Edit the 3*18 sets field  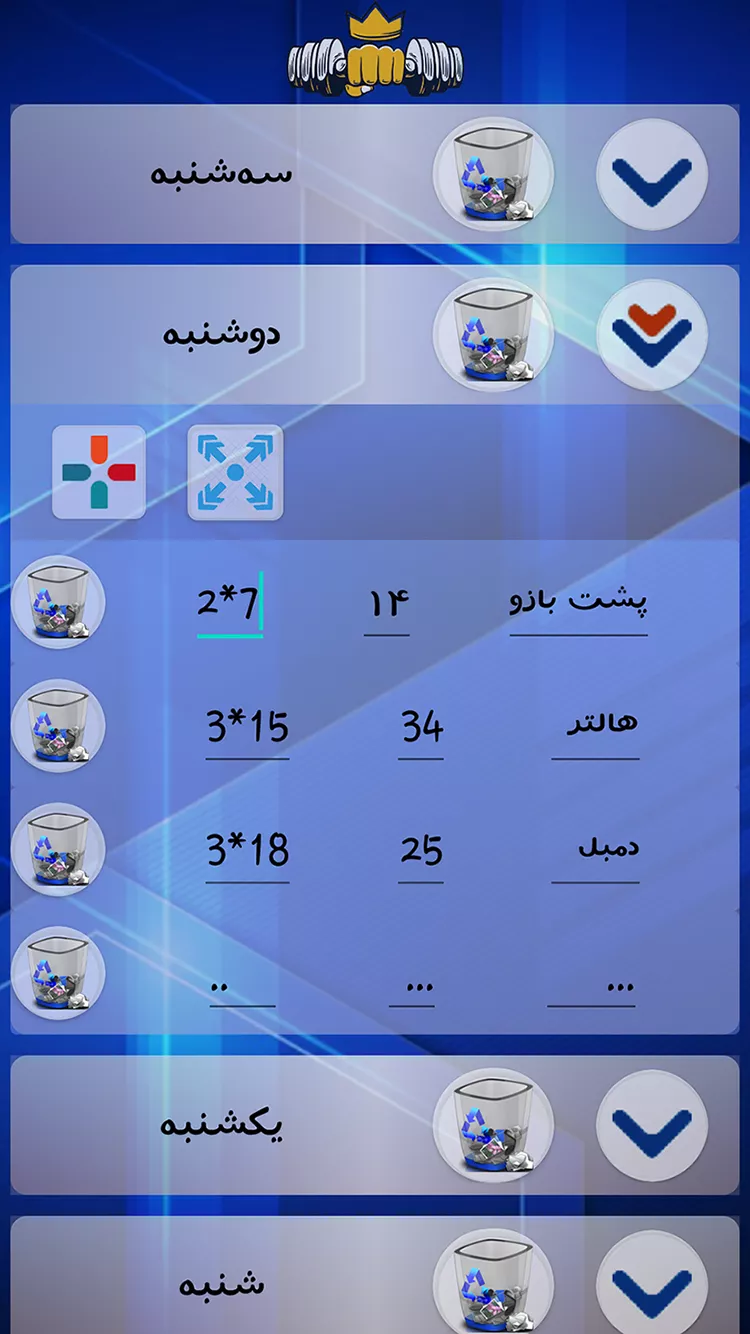point(247,853)
